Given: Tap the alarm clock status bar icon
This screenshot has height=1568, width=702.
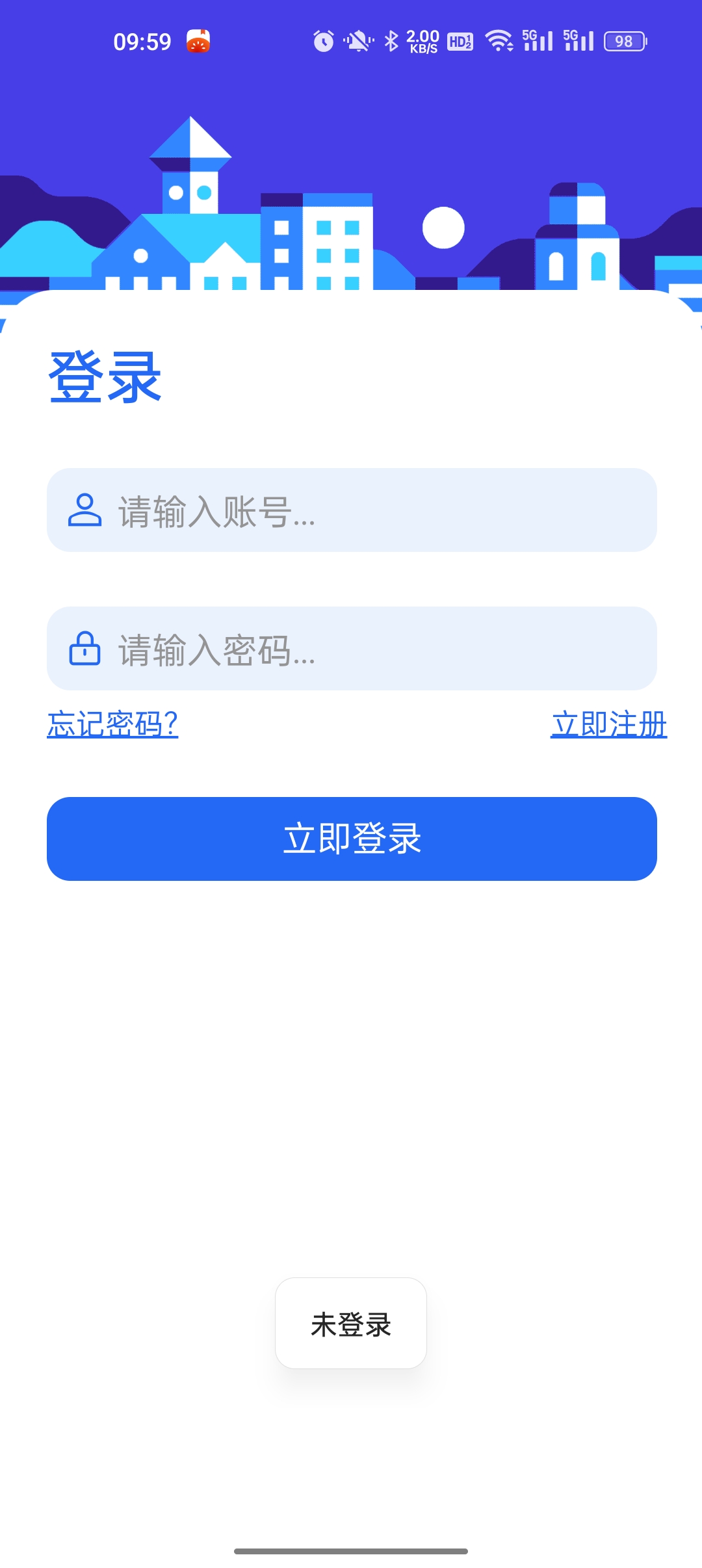Looking at the screenshot, I should 323,40.
